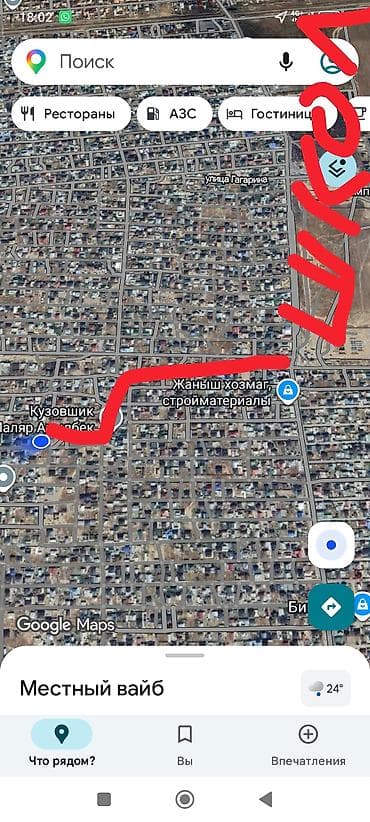Switch to the Вы tab
This screenshot has width=370, height=822.
point(184,744)
